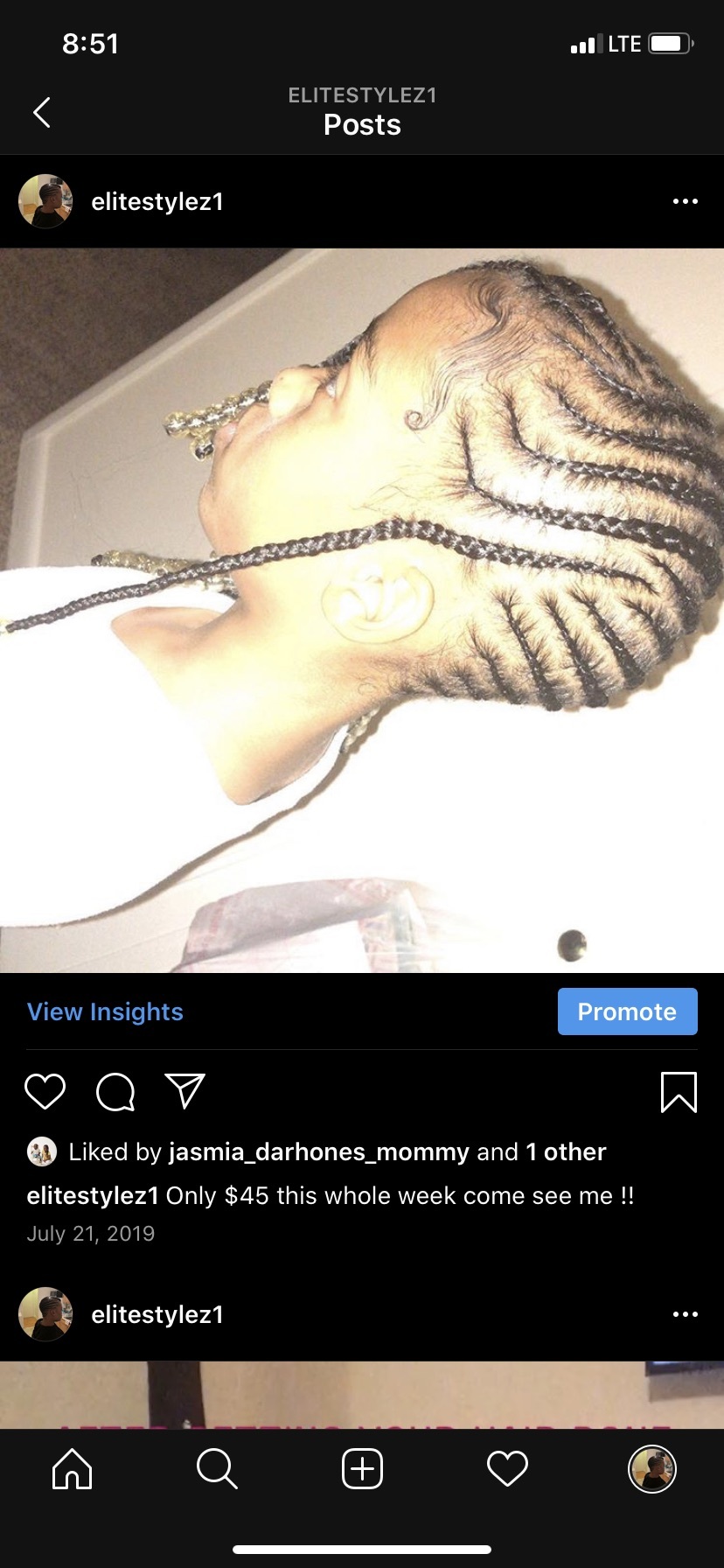The image size is (724, 1568).
Task: Create a new post with the plus icon
Action: coord(362,1468)
